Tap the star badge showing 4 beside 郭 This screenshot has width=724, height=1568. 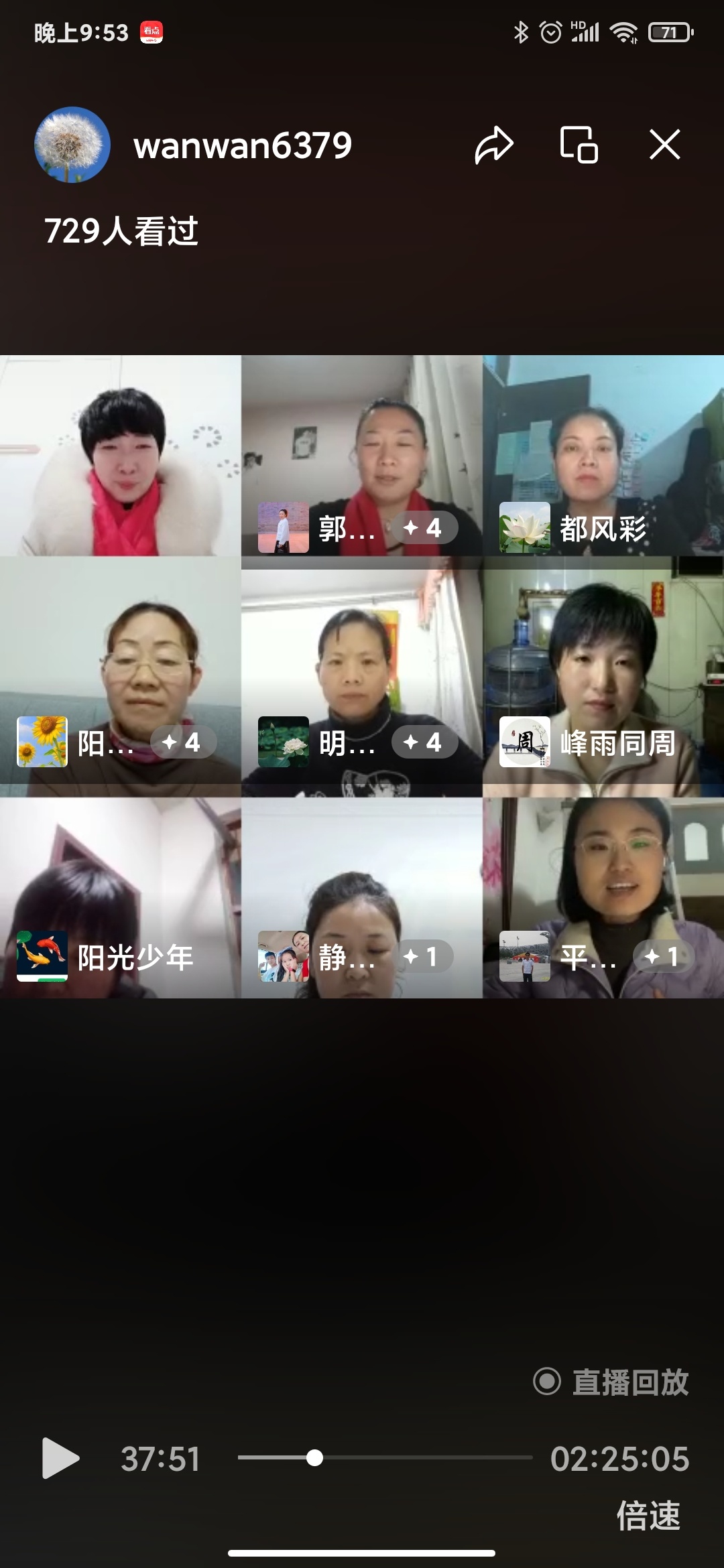point(421,529)
